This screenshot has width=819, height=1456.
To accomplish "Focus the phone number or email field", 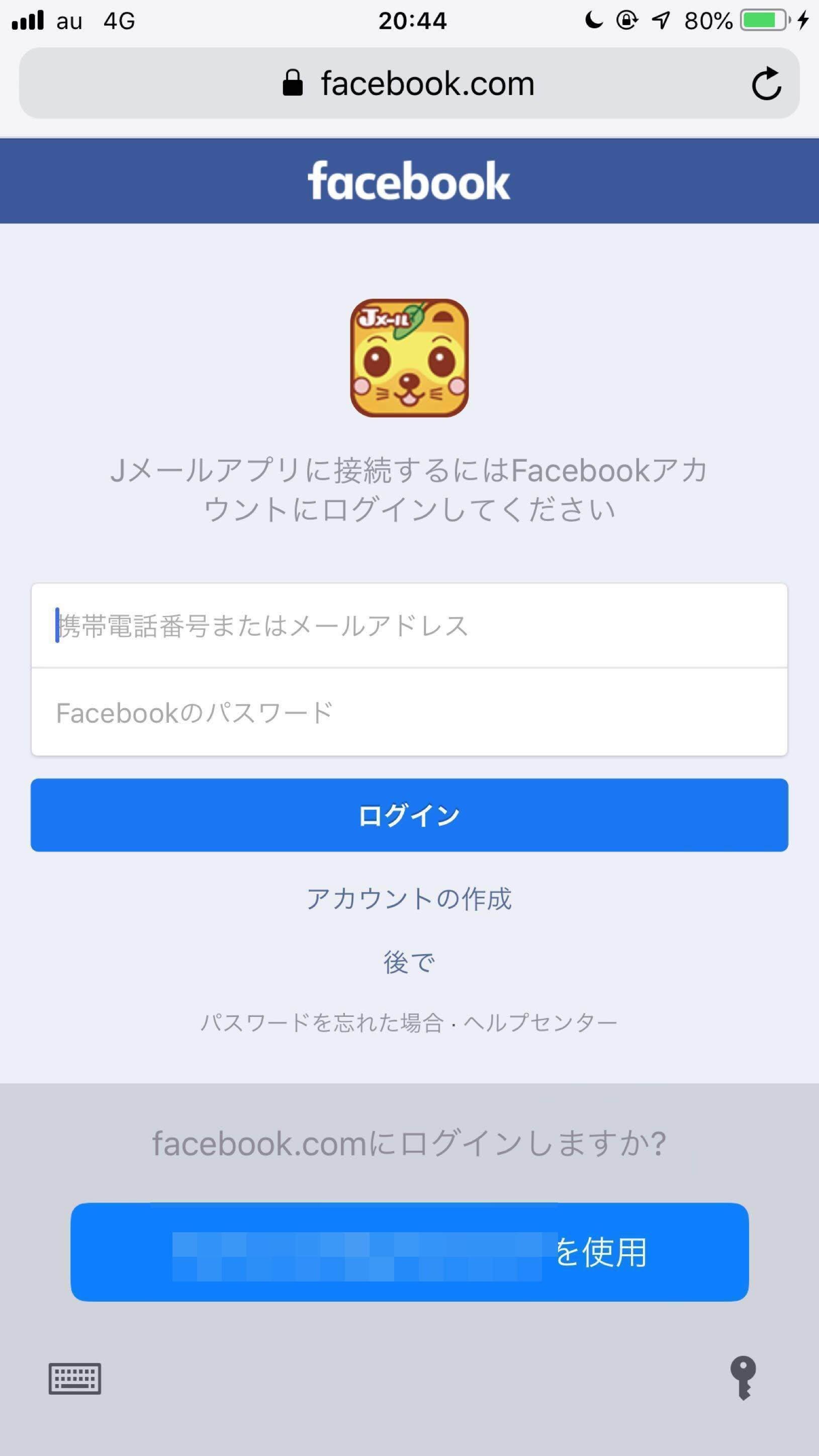I will pos(409,626).
